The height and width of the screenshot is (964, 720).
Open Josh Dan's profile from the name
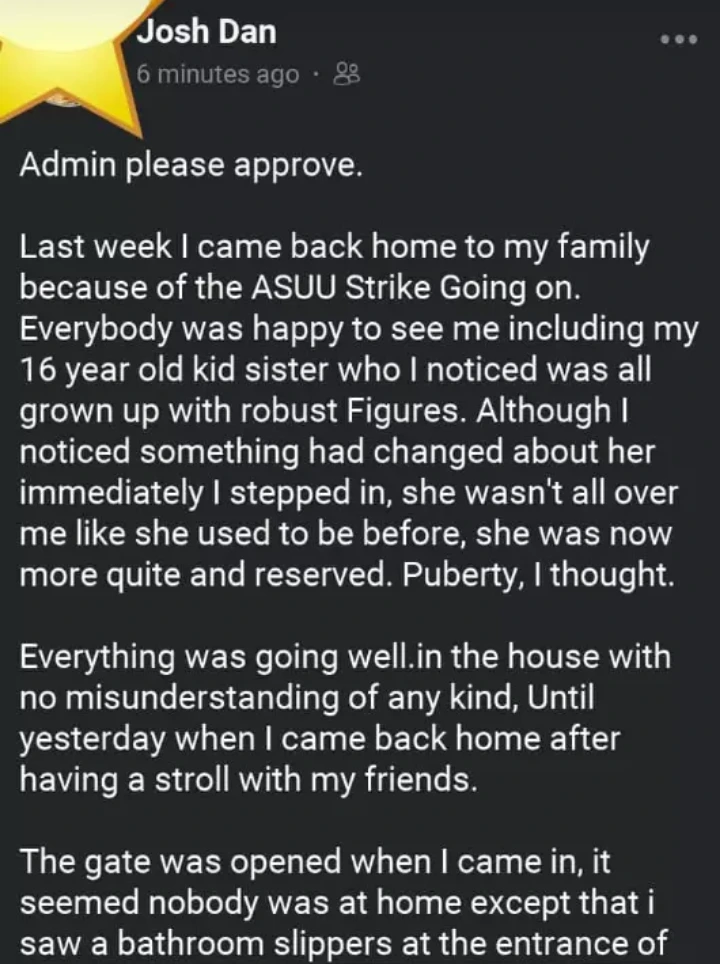[206, 33]
